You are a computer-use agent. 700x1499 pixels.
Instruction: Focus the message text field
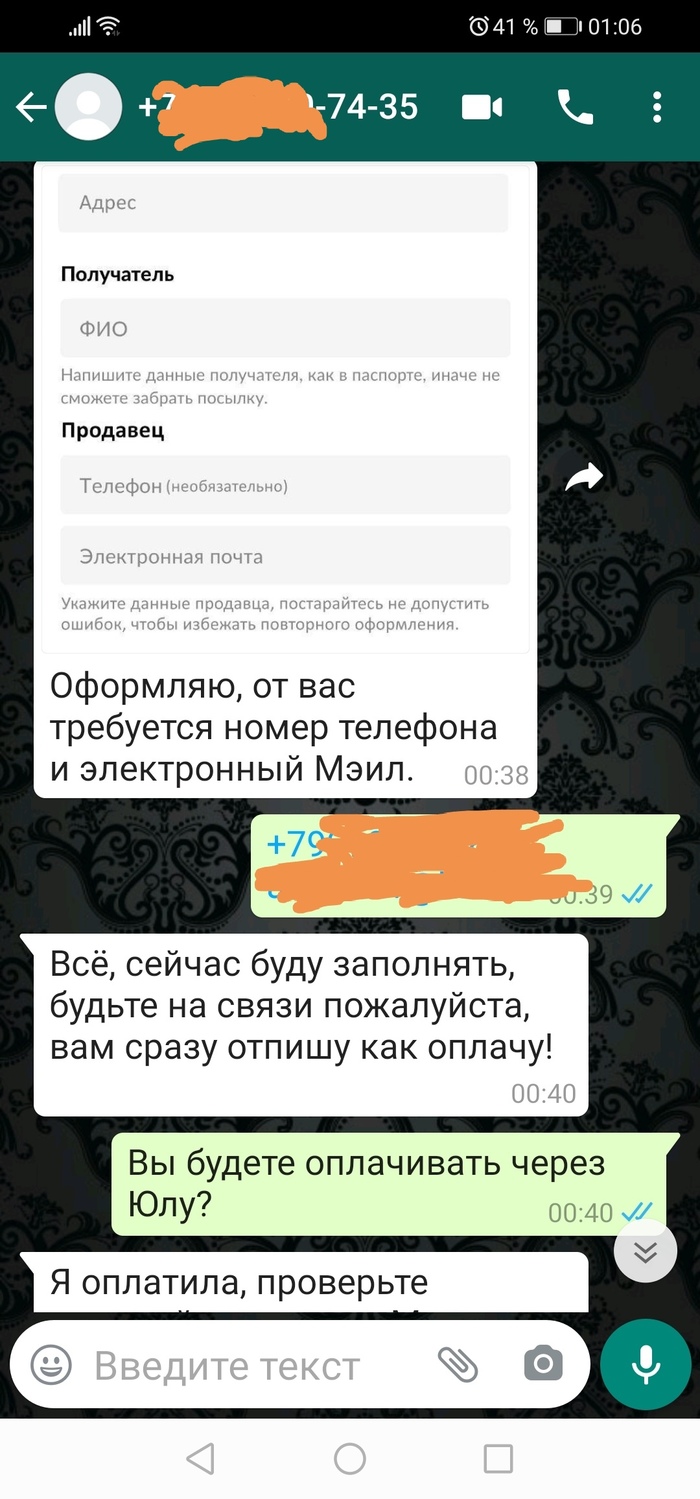(250, 1365)
